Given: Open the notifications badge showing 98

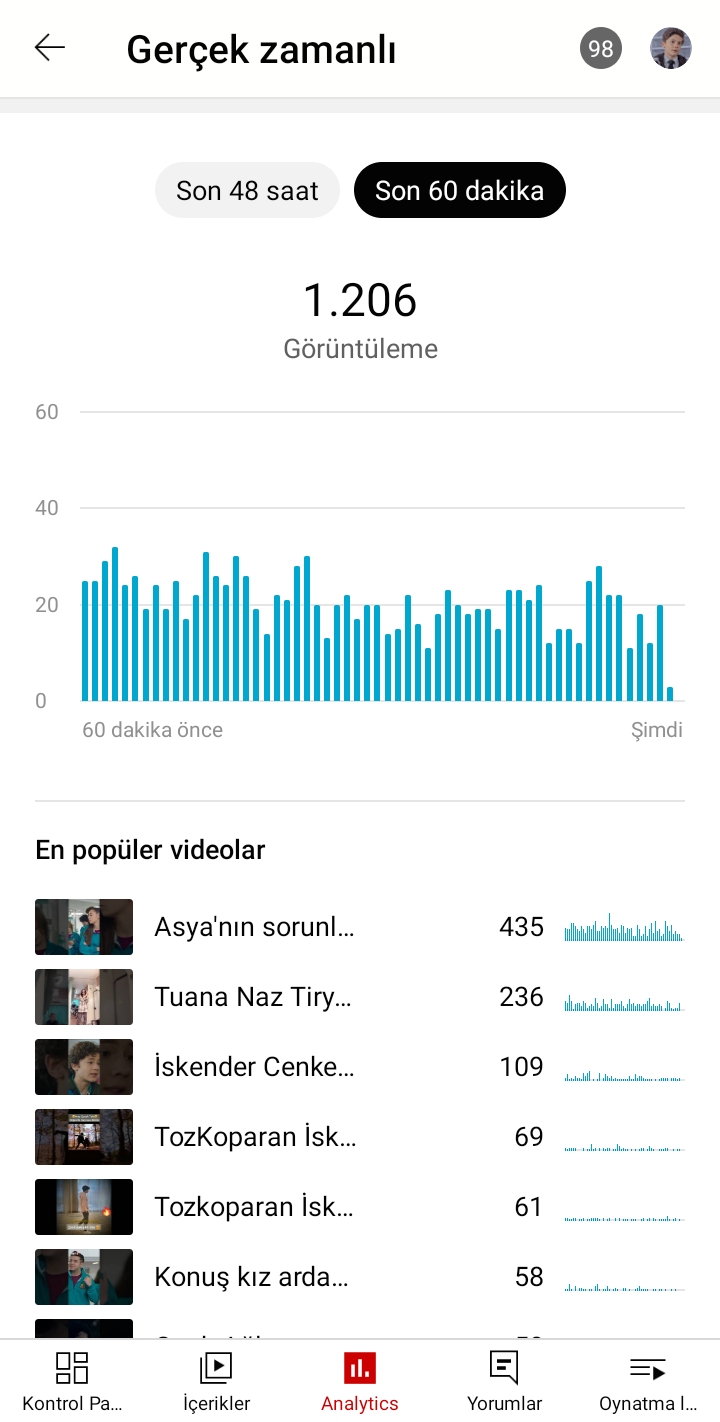Looking at the screenshot, I should click(600, 49).
